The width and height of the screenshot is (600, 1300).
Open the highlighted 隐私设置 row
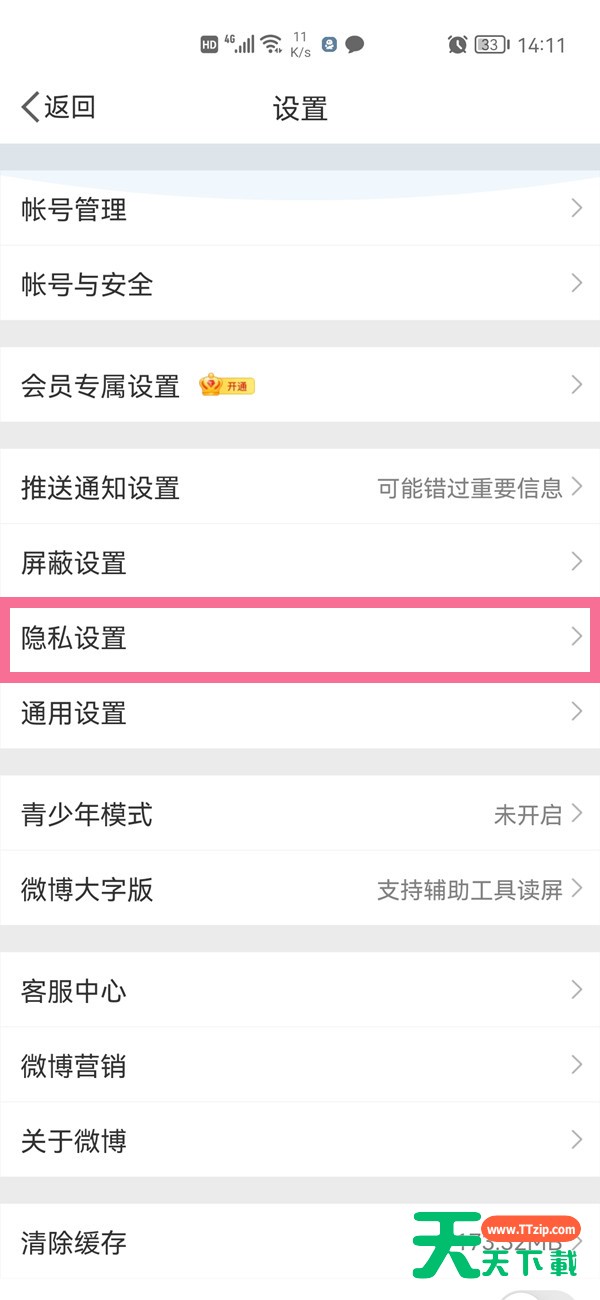point(300,638)
